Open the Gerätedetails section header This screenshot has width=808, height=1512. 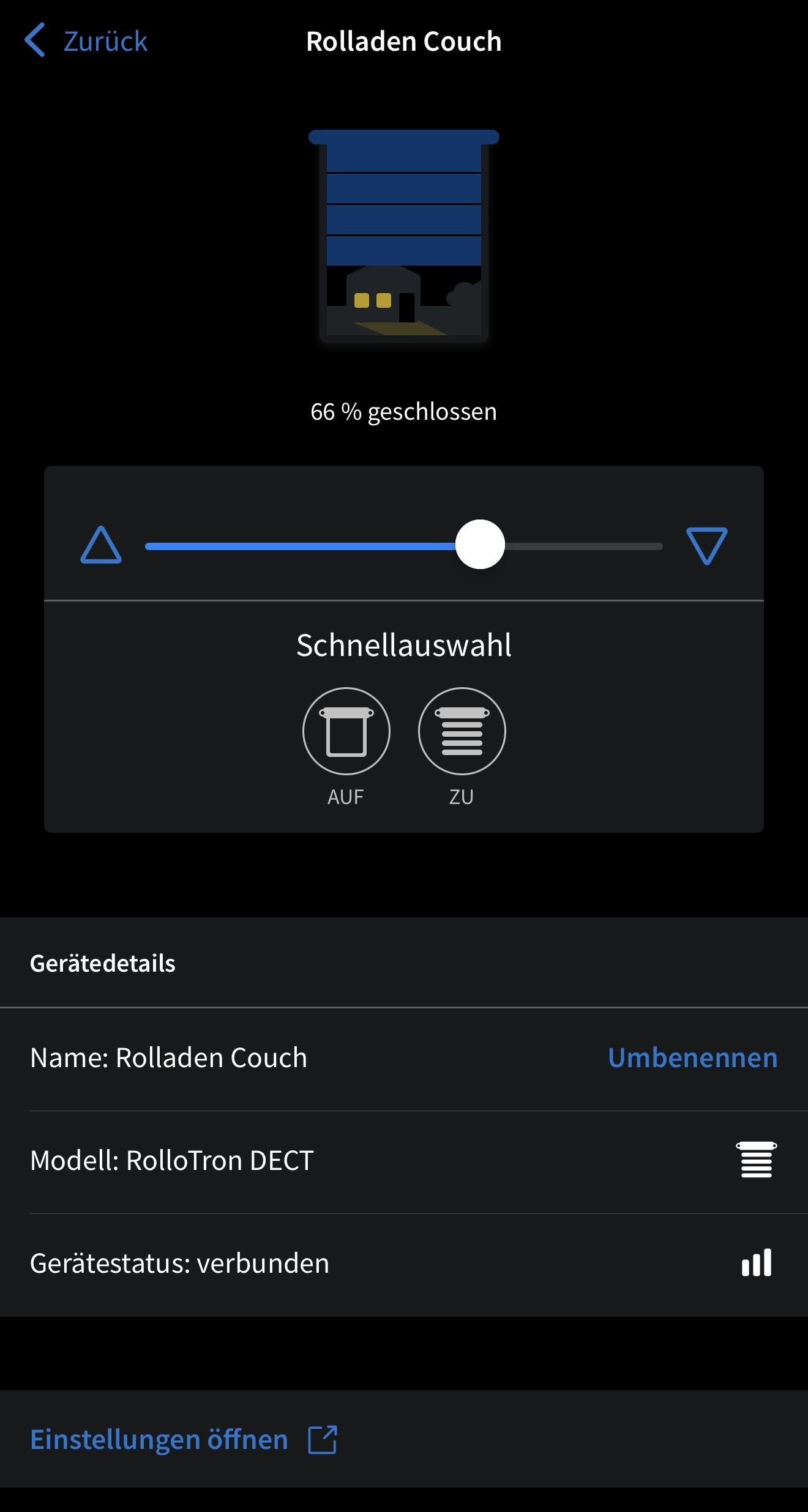[103, 963]
